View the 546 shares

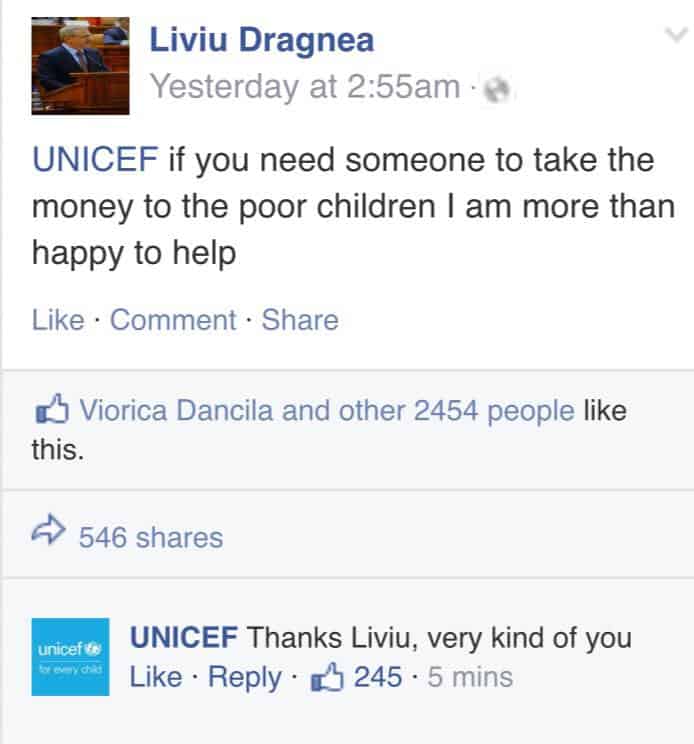point(150,537)
